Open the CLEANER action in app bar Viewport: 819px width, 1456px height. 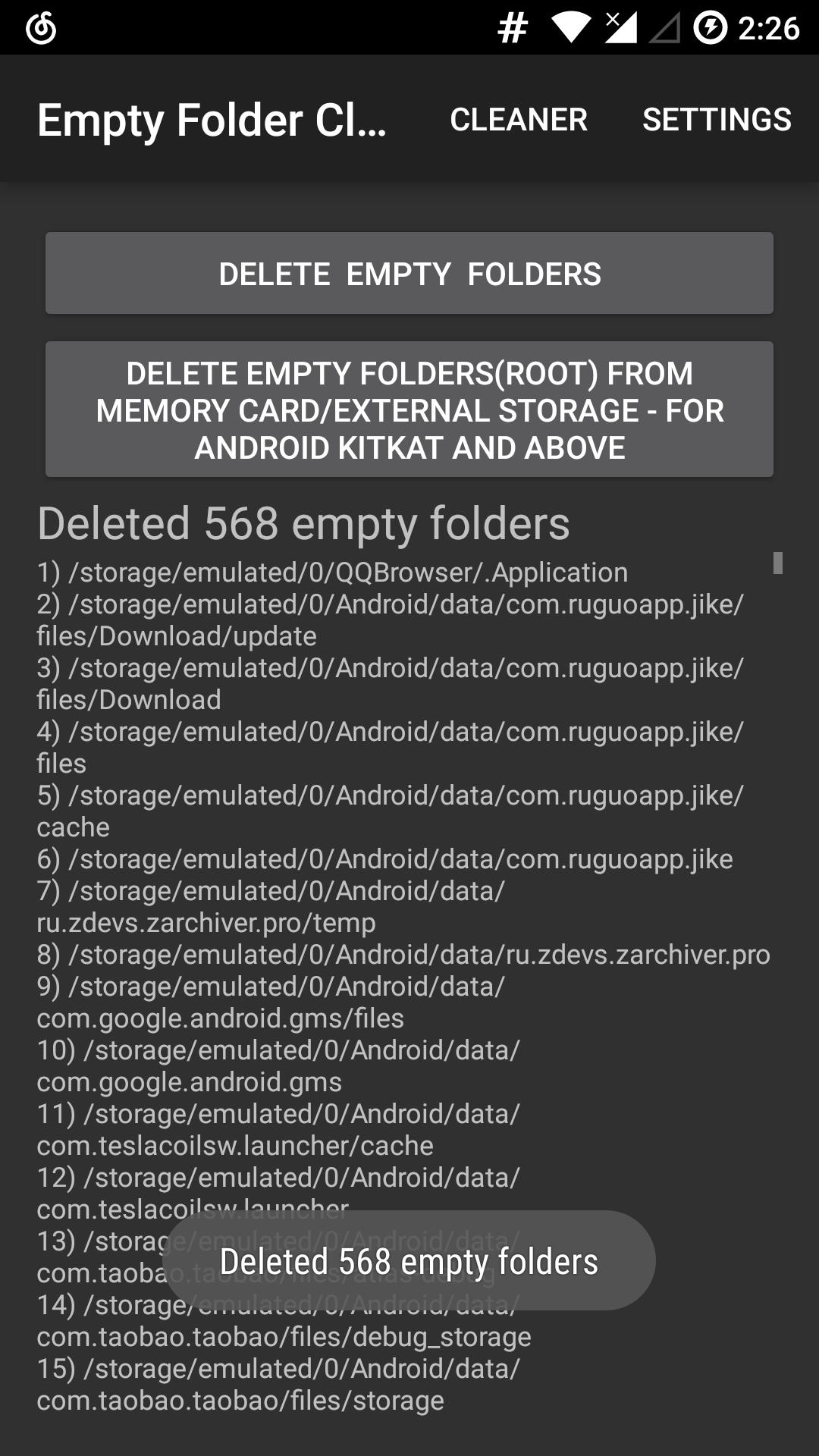click(x=519, y=119)
